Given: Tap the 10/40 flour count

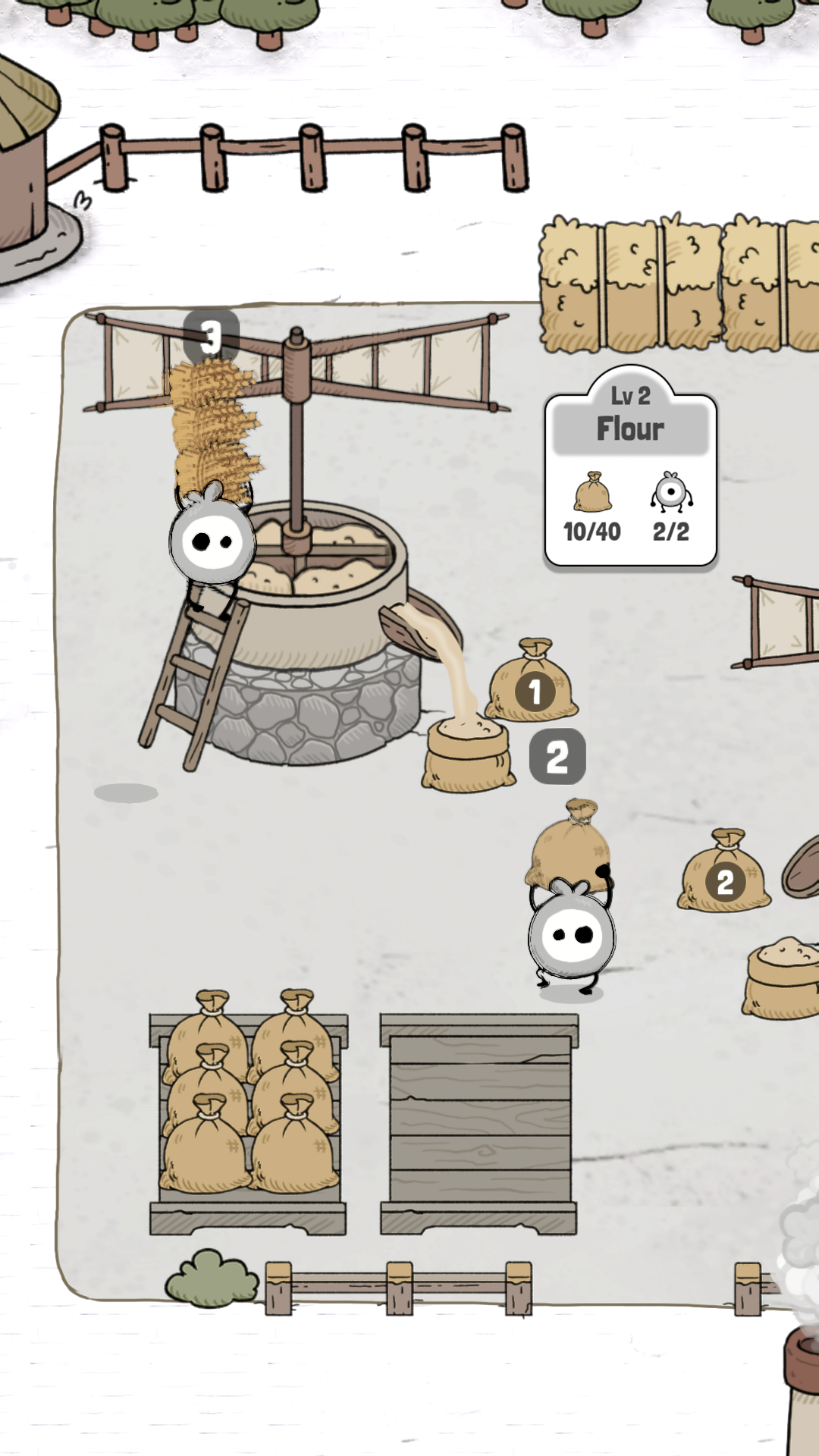Looking at the screenshot, I should coord(590,533).
